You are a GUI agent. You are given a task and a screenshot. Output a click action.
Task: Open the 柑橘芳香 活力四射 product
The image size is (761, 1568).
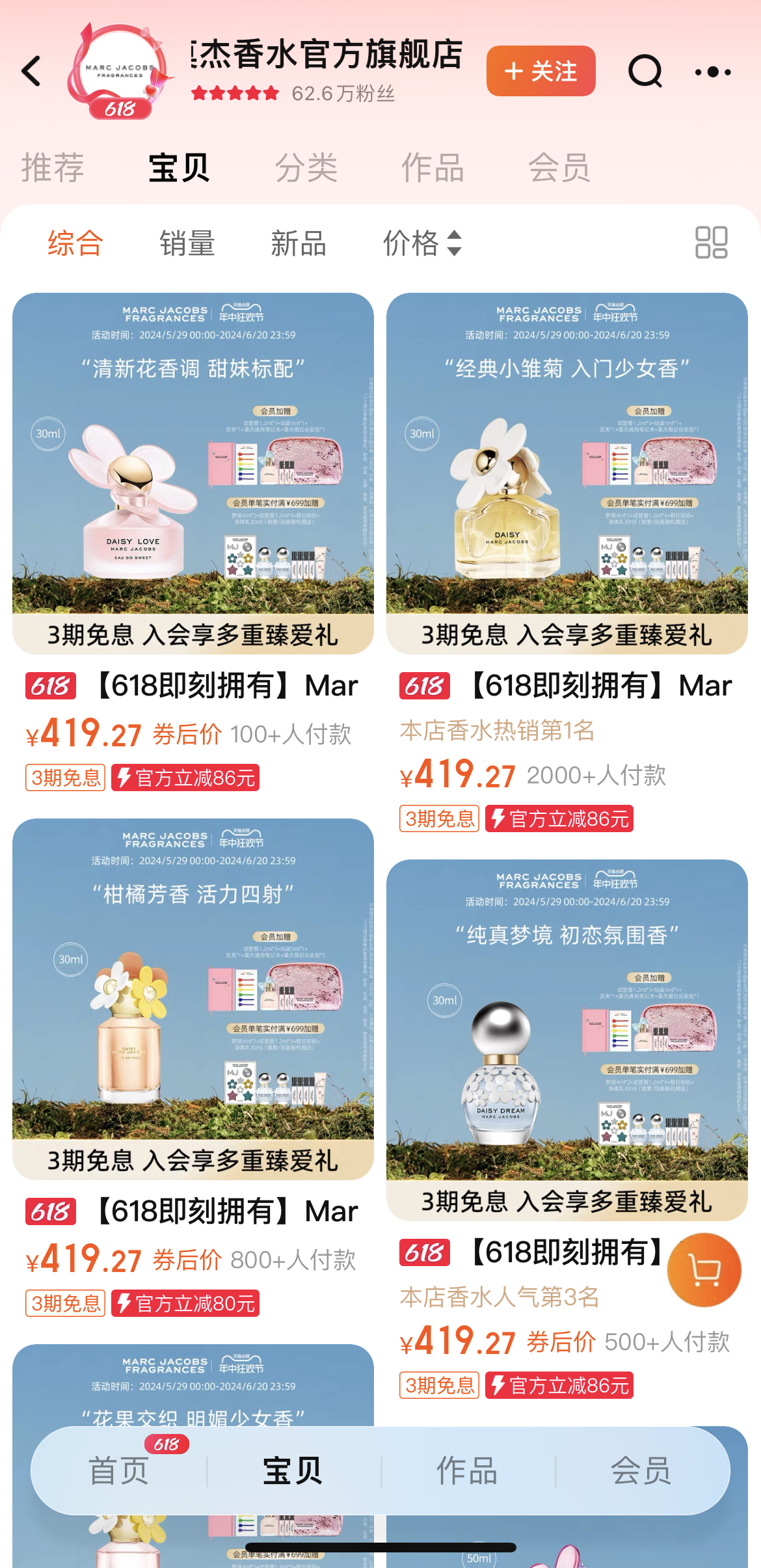(x=193, y=999)
